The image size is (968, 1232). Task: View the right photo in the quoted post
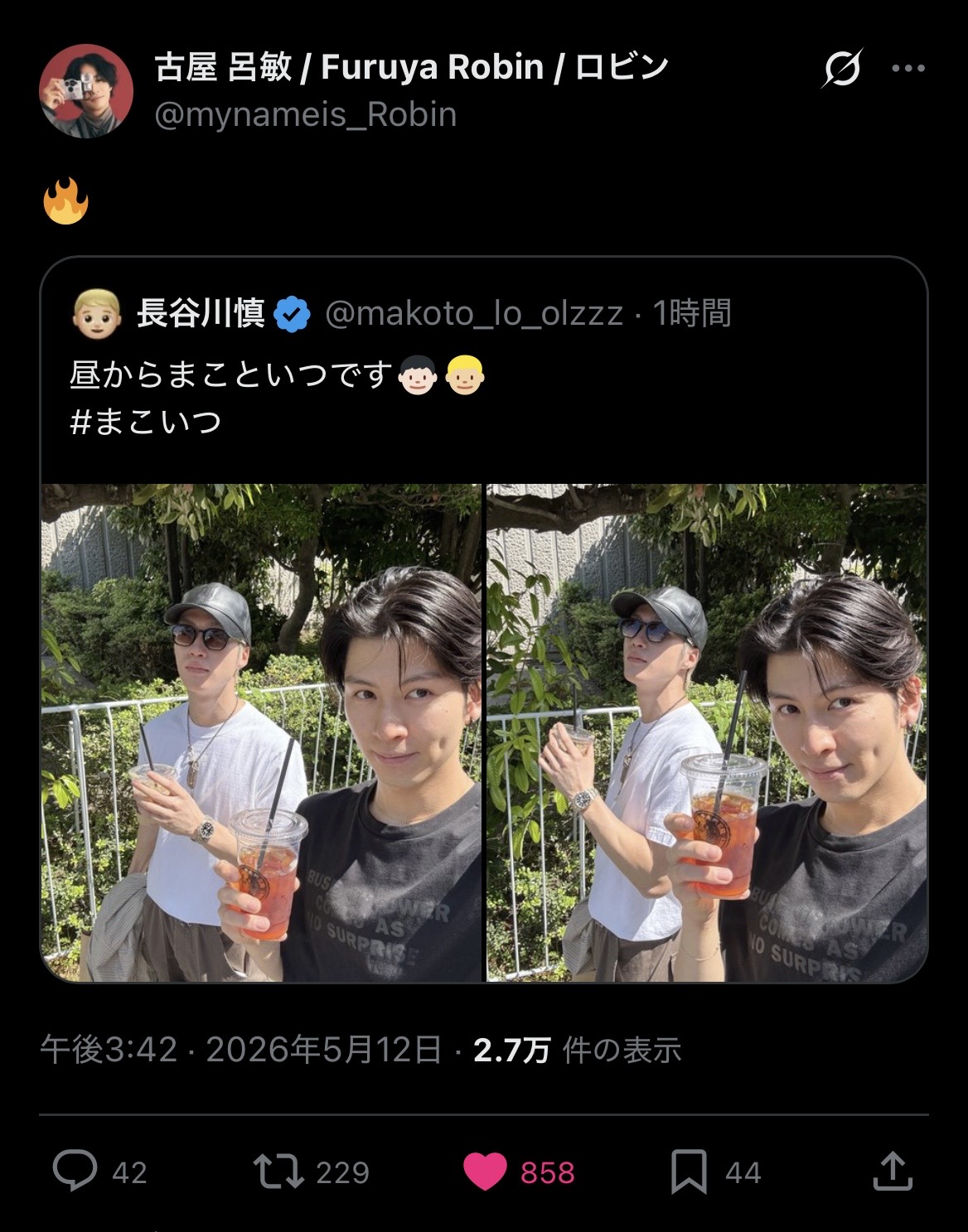[707, 732]
